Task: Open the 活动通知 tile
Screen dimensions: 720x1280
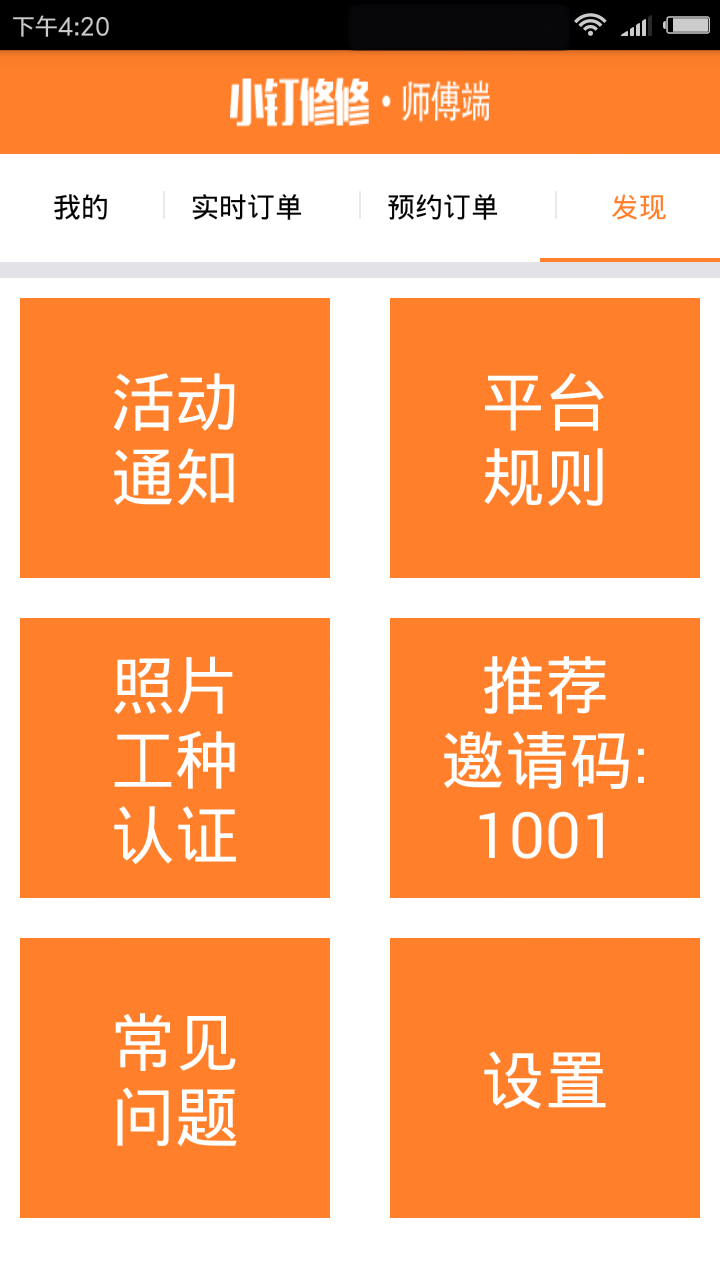Action: pos(175,438)
